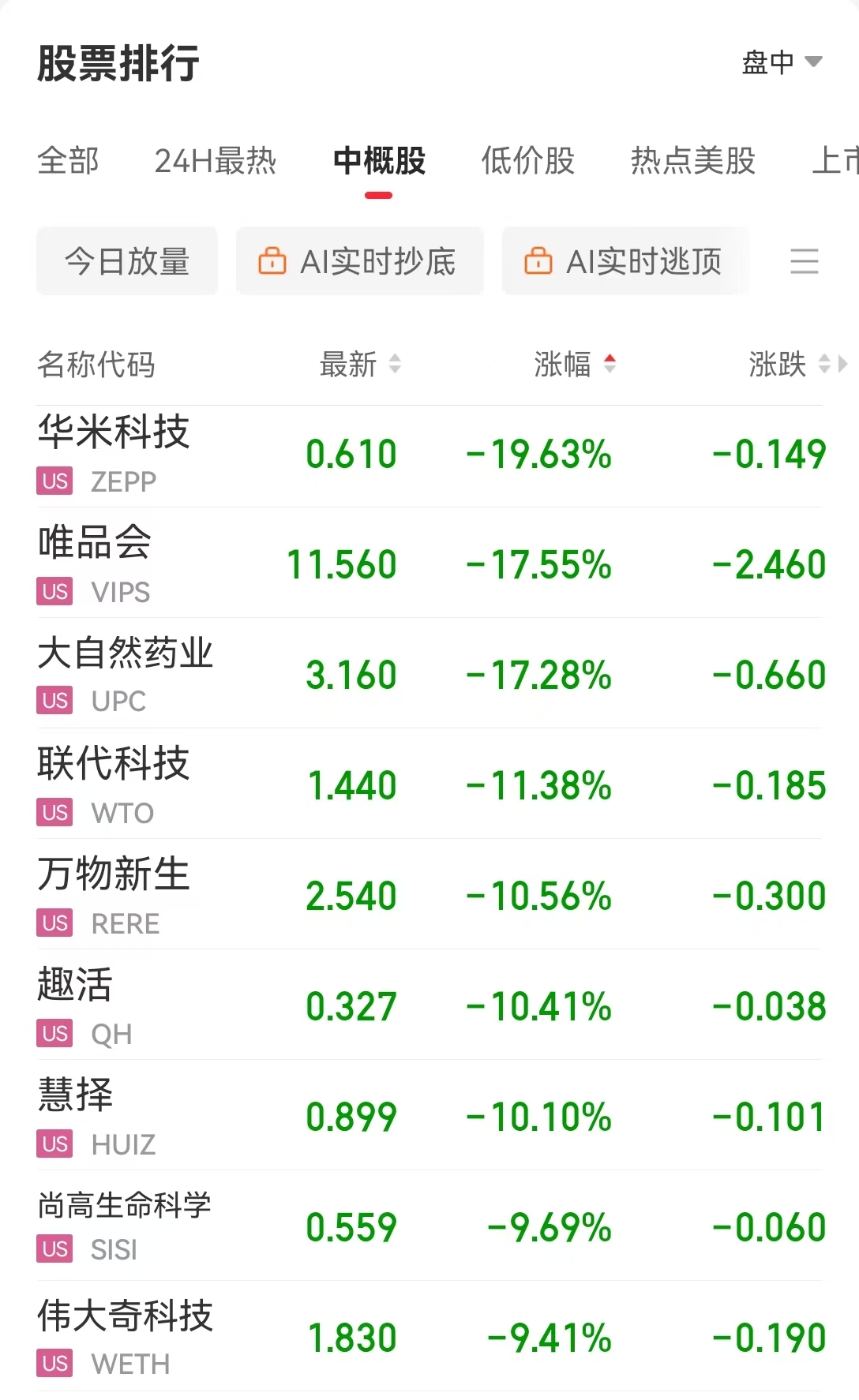The width and height of the screenshot is (859, 1400).
Task: Select the AI实时逃顶 chip
Action: point(625,261)
